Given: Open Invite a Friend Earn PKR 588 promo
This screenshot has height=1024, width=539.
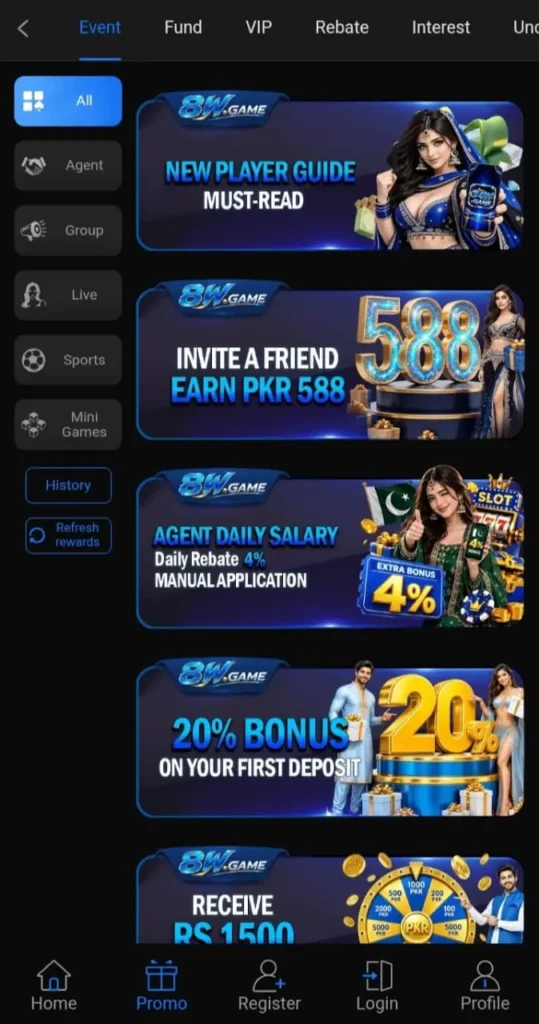Looking at the screenshot, I should [x=330, y=360].
